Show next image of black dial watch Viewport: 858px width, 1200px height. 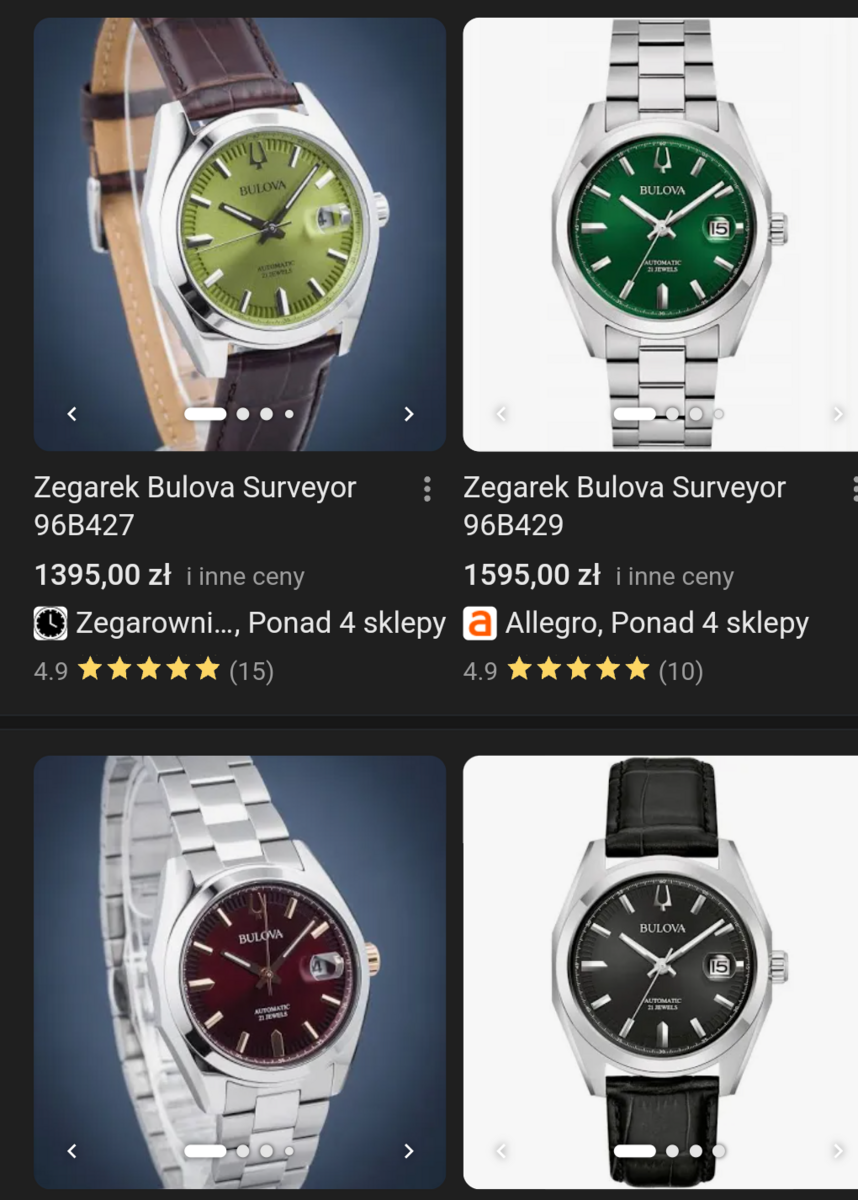coord(837,1151)
